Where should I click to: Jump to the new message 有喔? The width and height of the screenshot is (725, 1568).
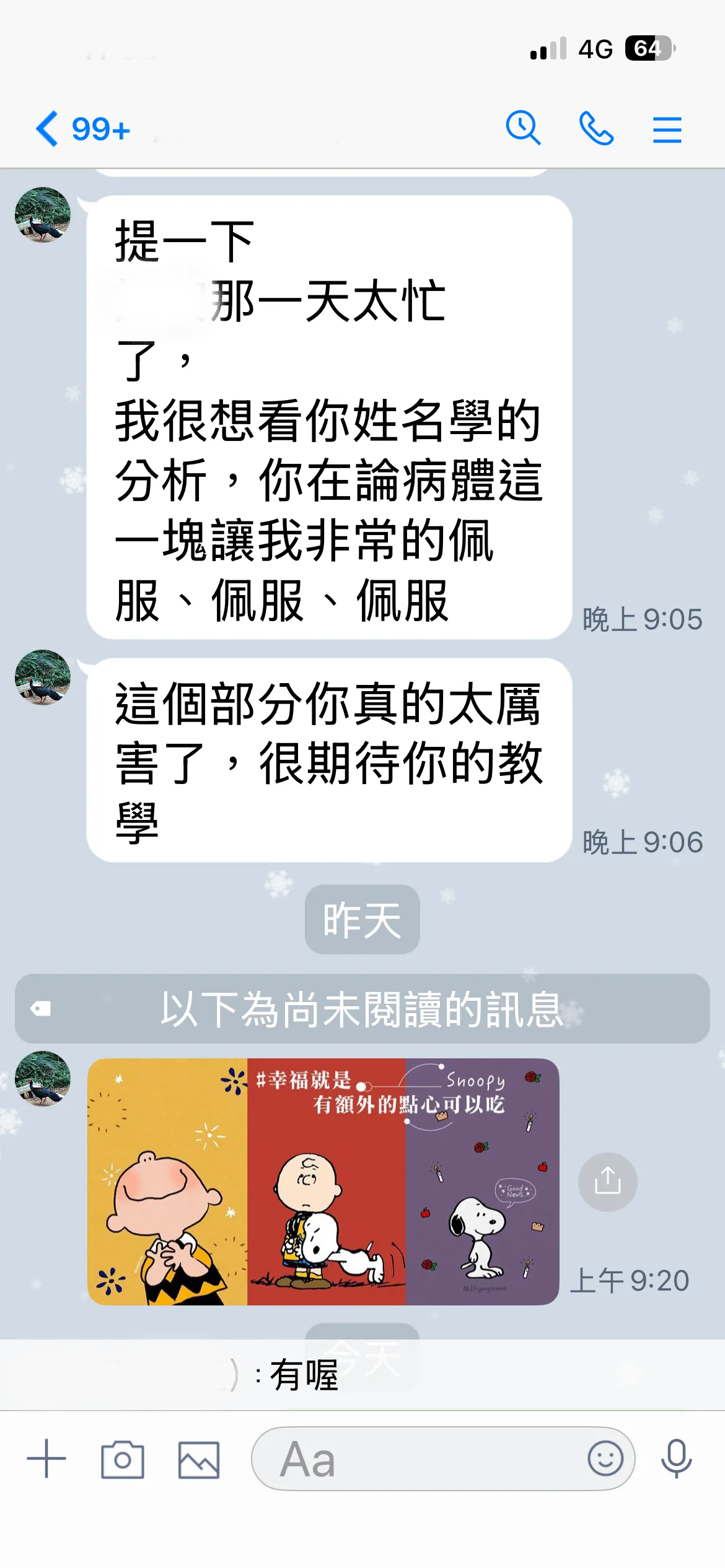[304, 1375]
